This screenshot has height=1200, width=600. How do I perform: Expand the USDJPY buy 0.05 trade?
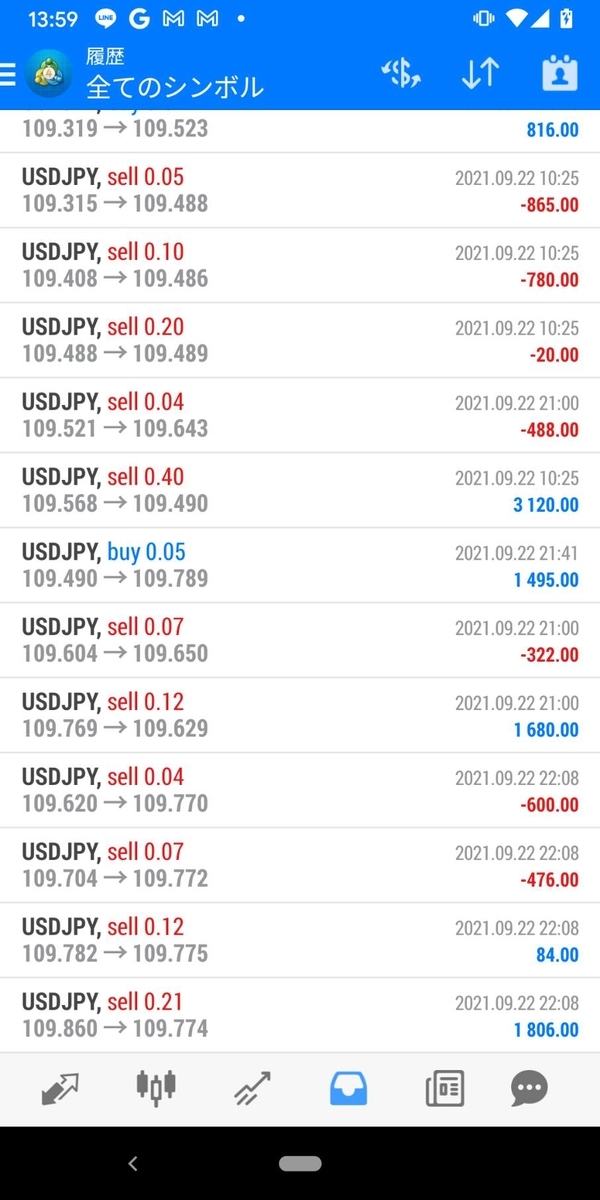[x=300, y=565]
